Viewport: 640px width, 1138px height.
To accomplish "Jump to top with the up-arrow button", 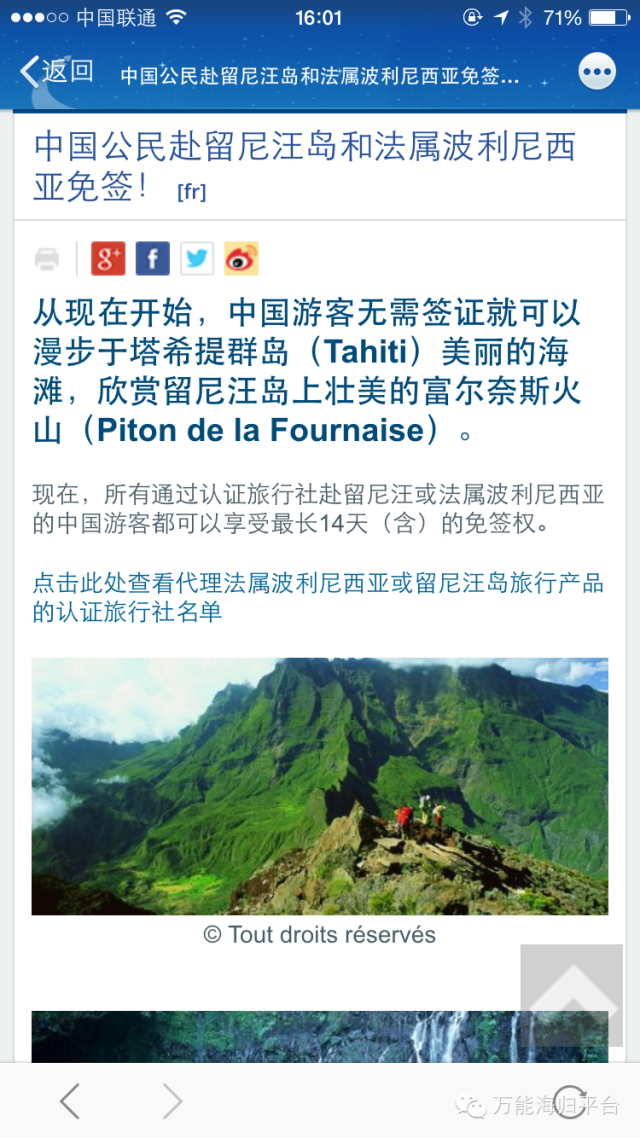I will click(x=571, y=993).
